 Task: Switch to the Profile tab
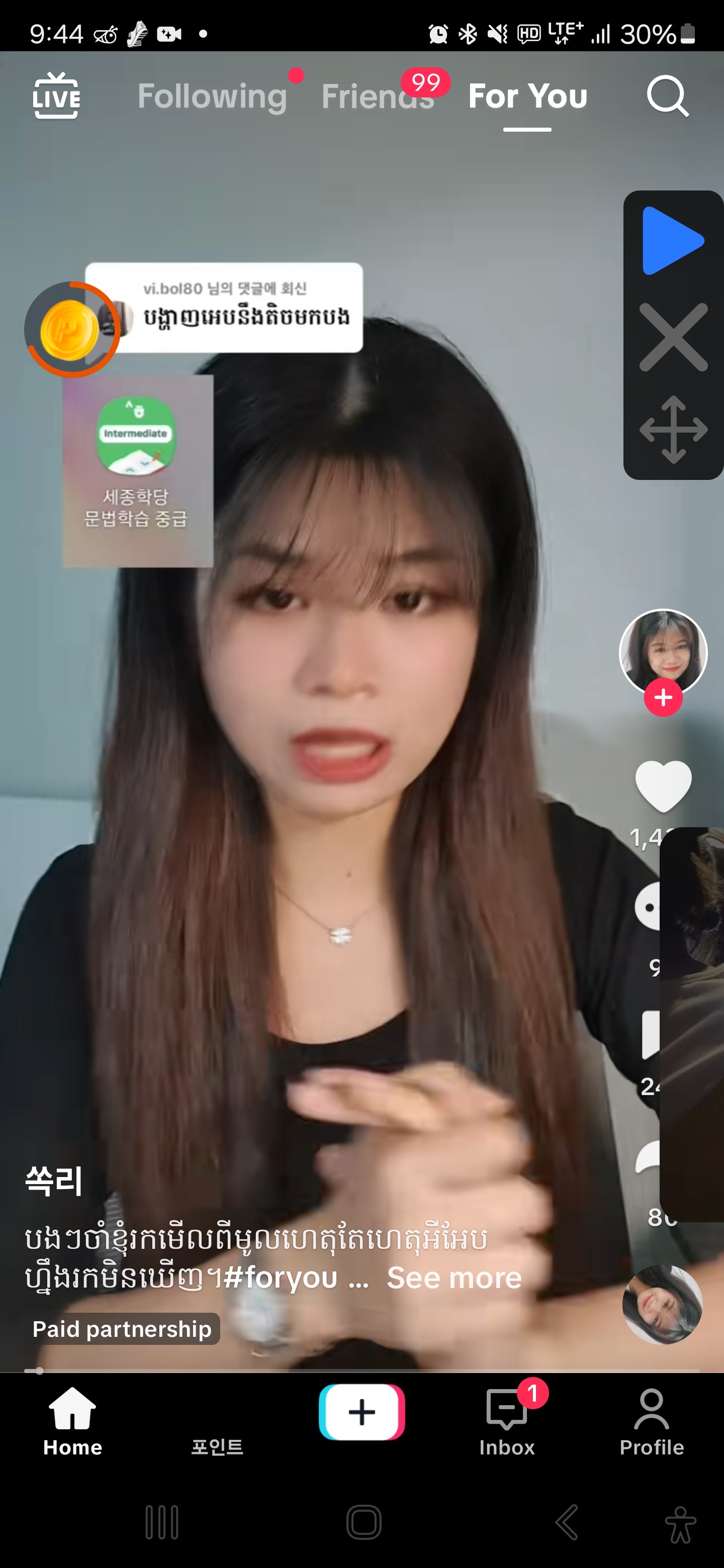click(651, 1421)
